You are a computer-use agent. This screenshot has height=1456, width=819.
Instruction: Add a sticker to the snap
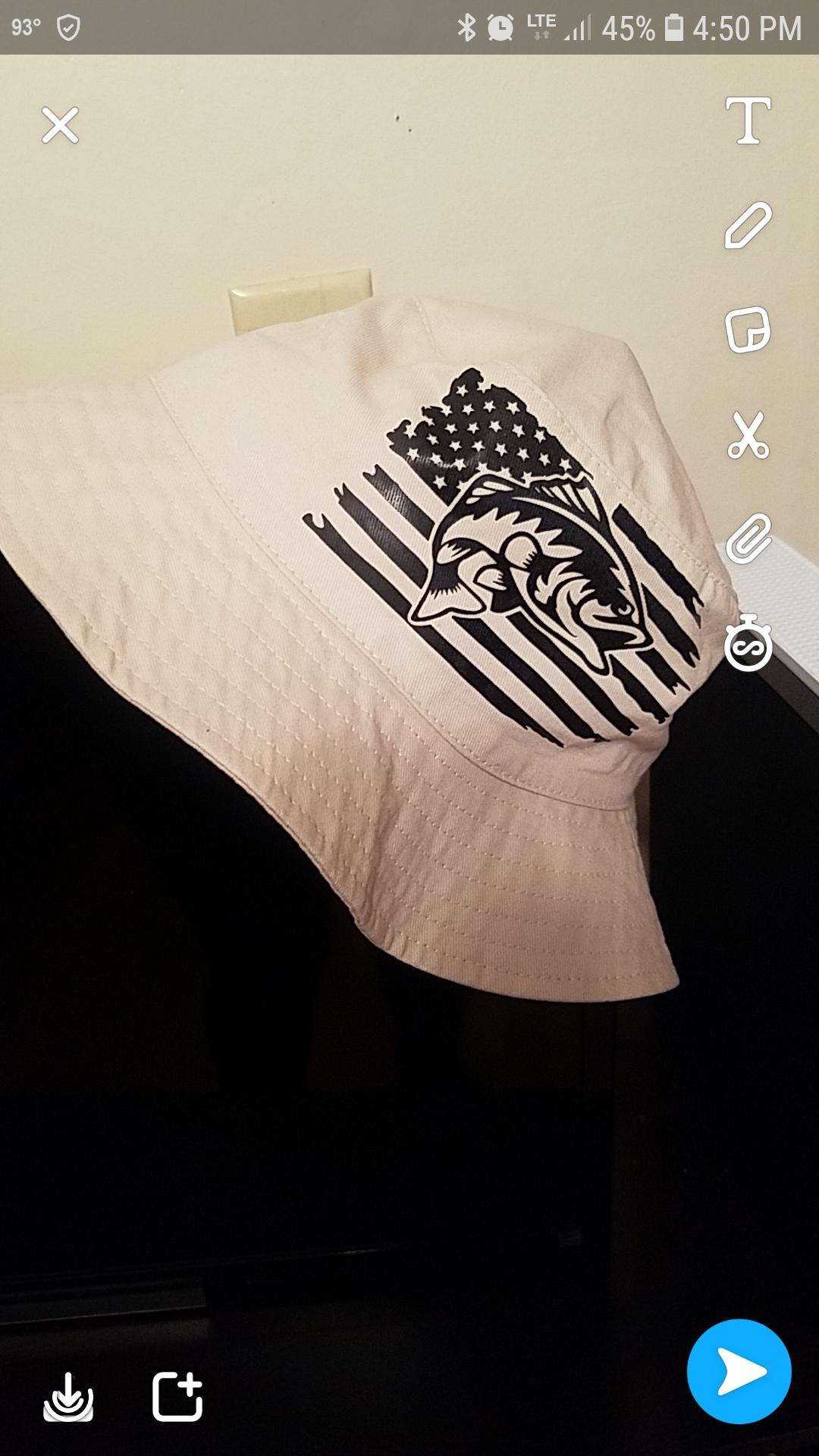pyautogui.click(x=748, y=330)
